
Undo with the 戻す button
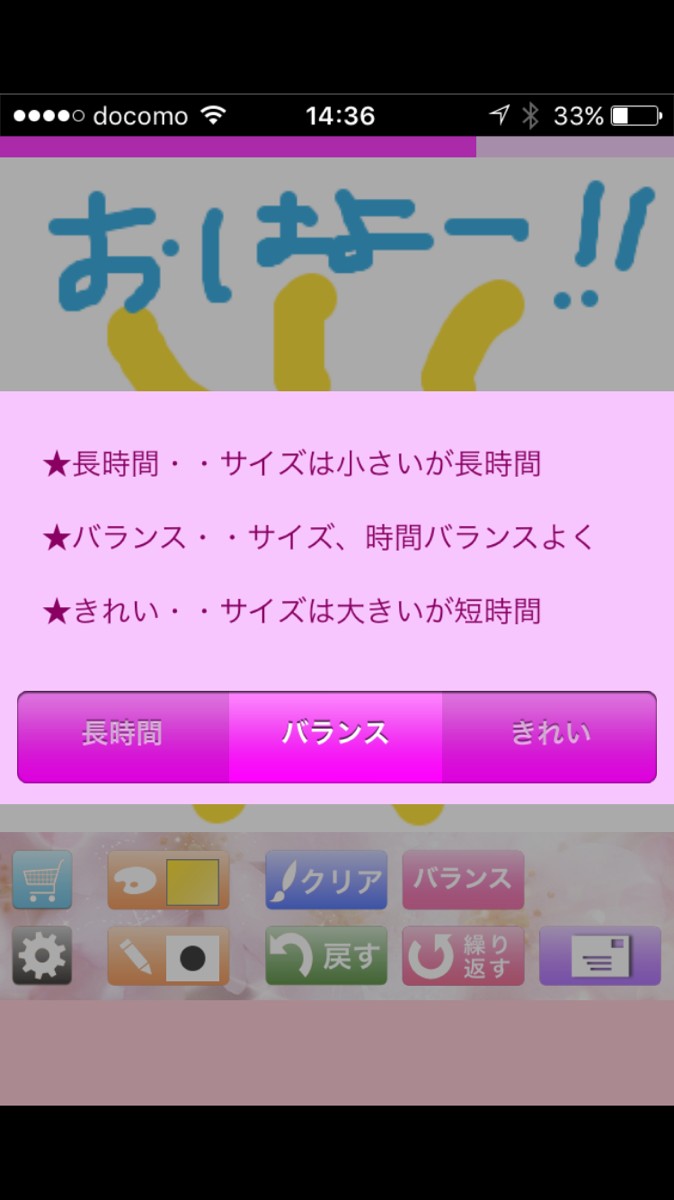pyautogui.click(x=326, y=956)
